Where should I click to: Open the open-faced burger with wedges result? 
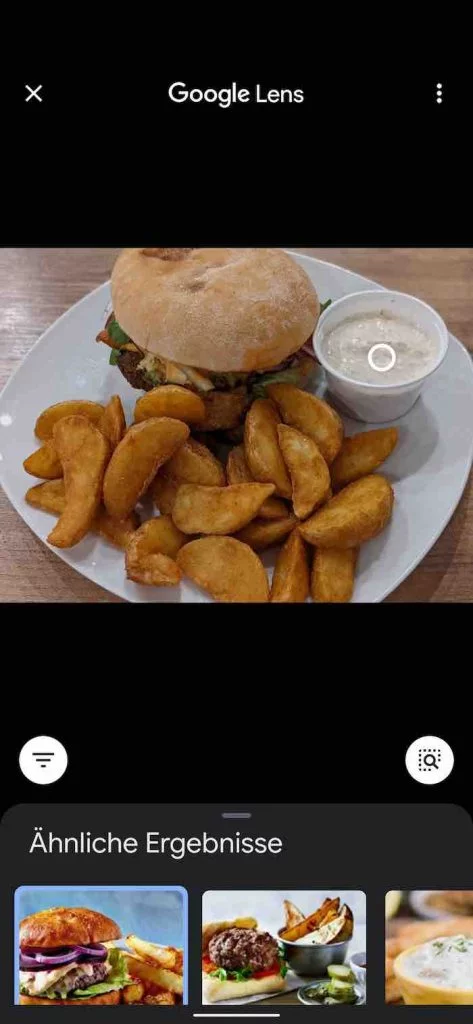point(284,947)
